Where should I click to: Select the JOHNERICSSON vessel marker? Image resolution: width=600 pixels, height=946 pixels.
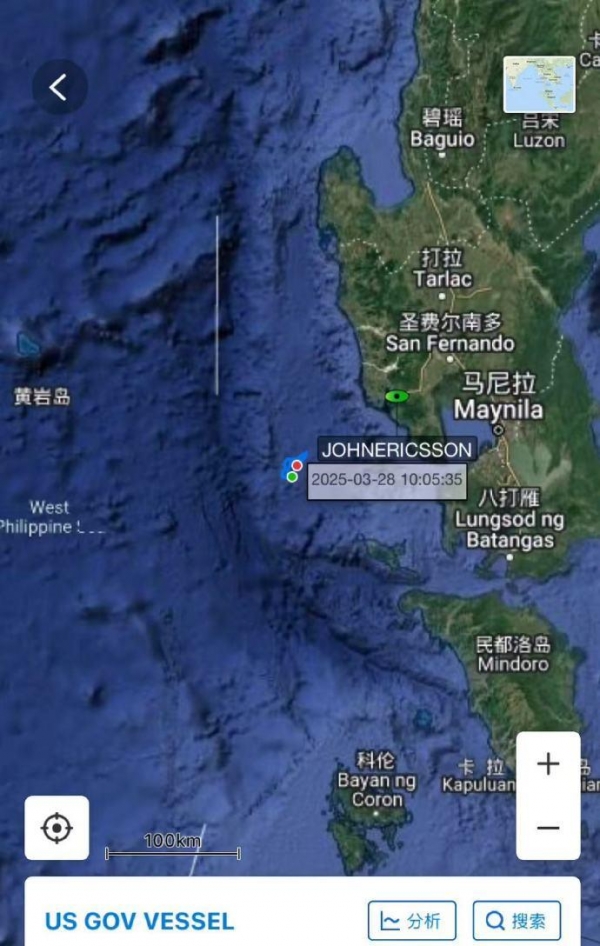point(293,469)
